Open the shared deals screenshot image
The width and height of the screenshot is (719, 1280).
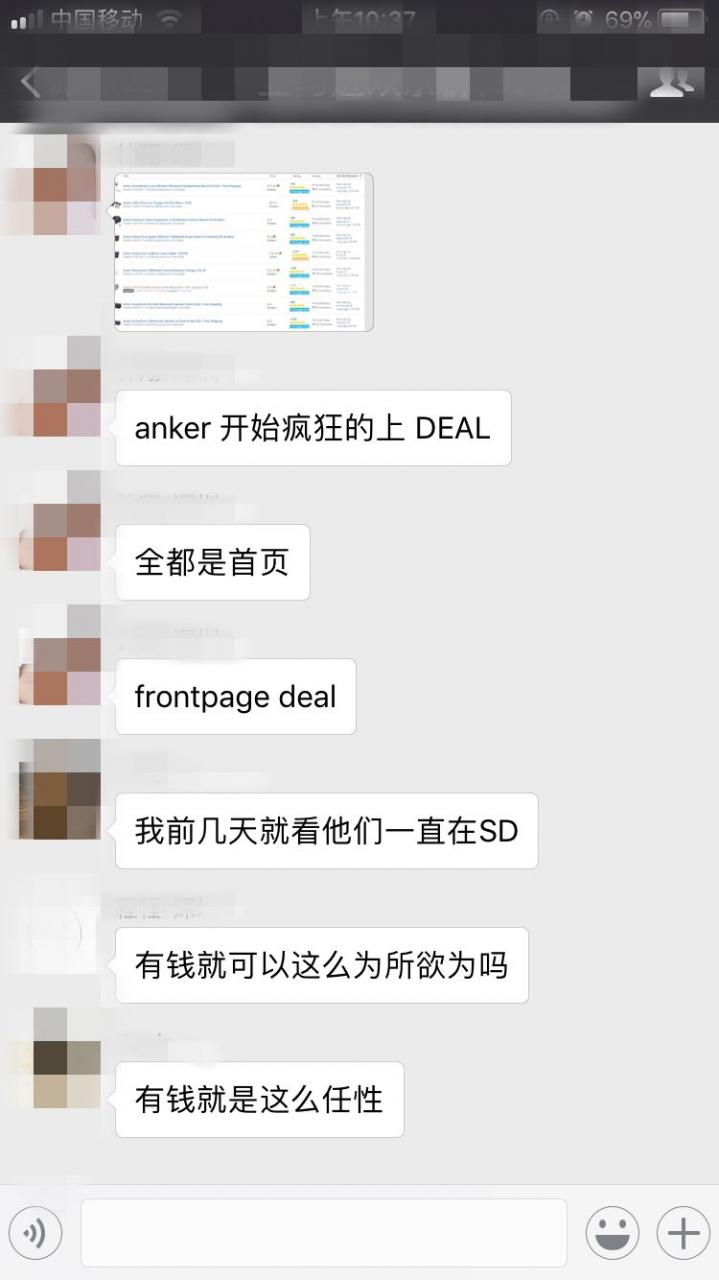(243, 252)
